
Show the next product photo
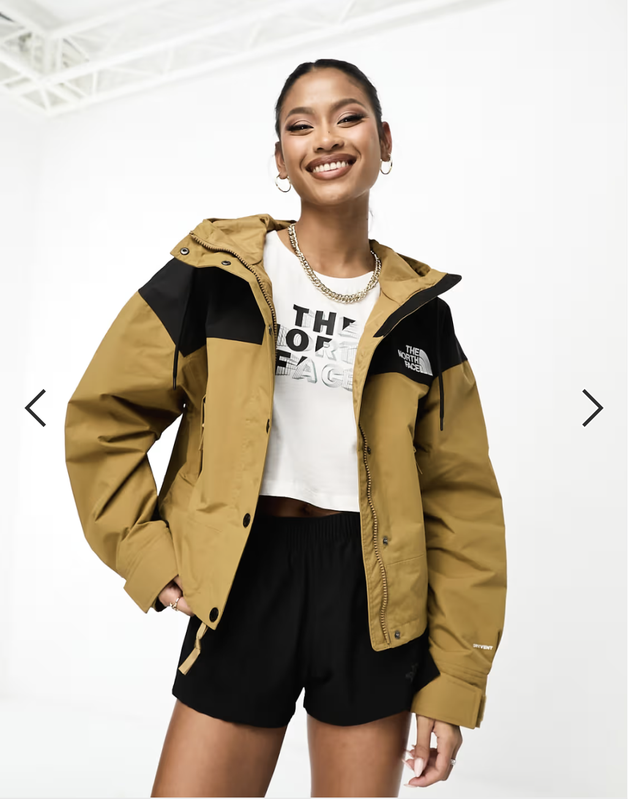[x=592, y=408]
